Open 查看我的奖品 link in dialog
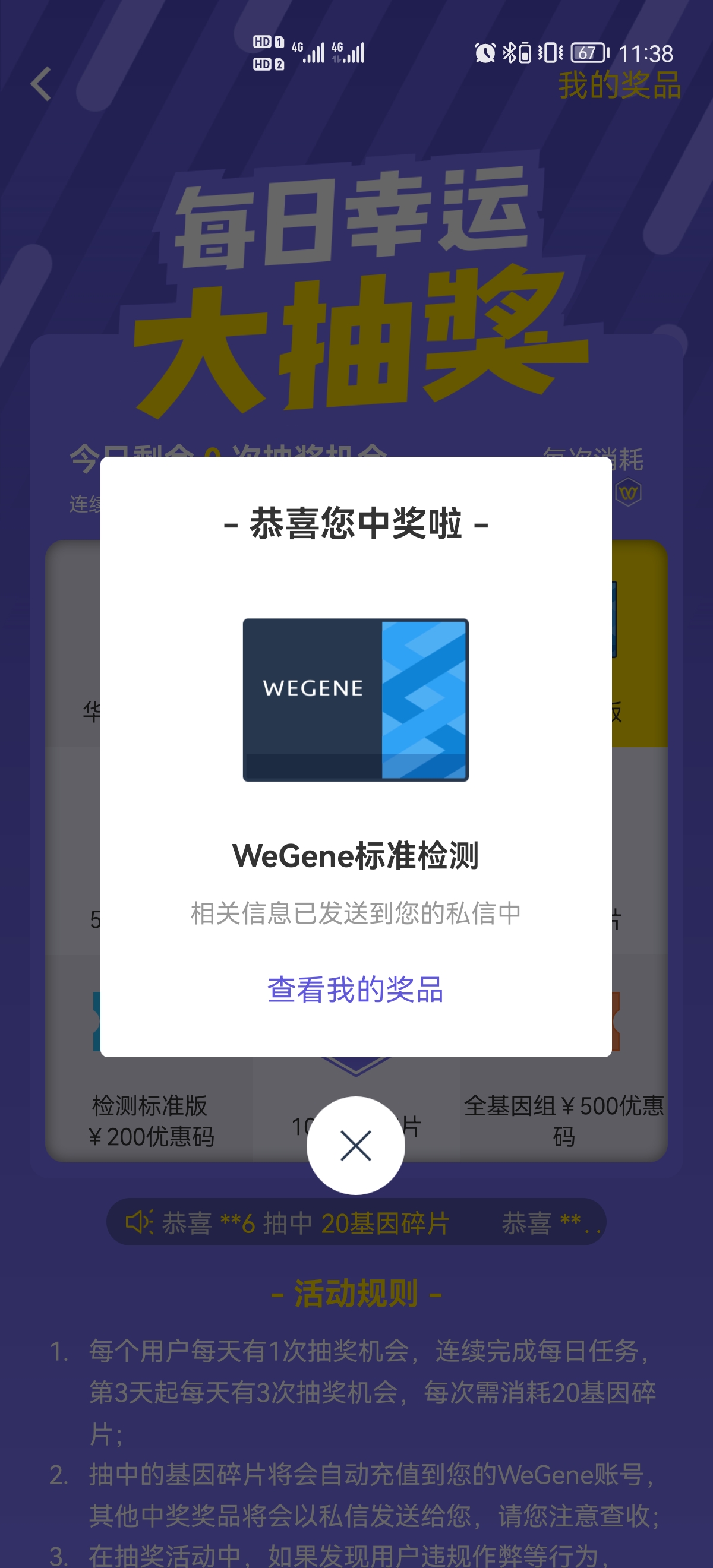Screen dimensions: 713x1568 tap(355, 989)
